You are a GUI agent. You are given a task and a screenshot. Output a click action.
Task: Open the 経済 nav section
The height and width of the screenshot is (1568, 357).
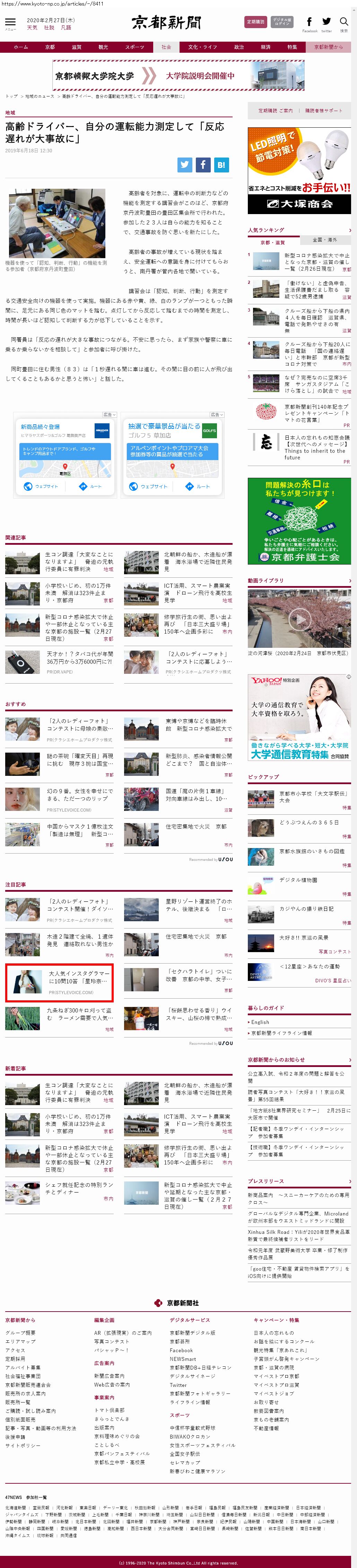click(x=266, y=47)
